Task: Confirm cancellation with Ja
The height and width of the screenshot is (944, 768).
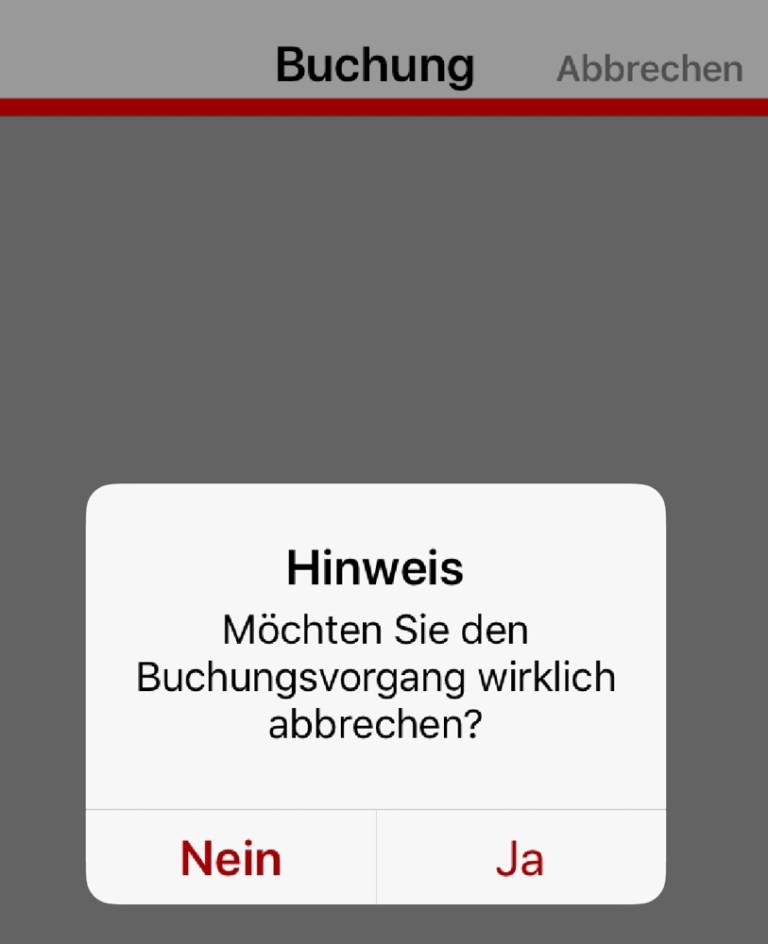Action: pos(520,859)
